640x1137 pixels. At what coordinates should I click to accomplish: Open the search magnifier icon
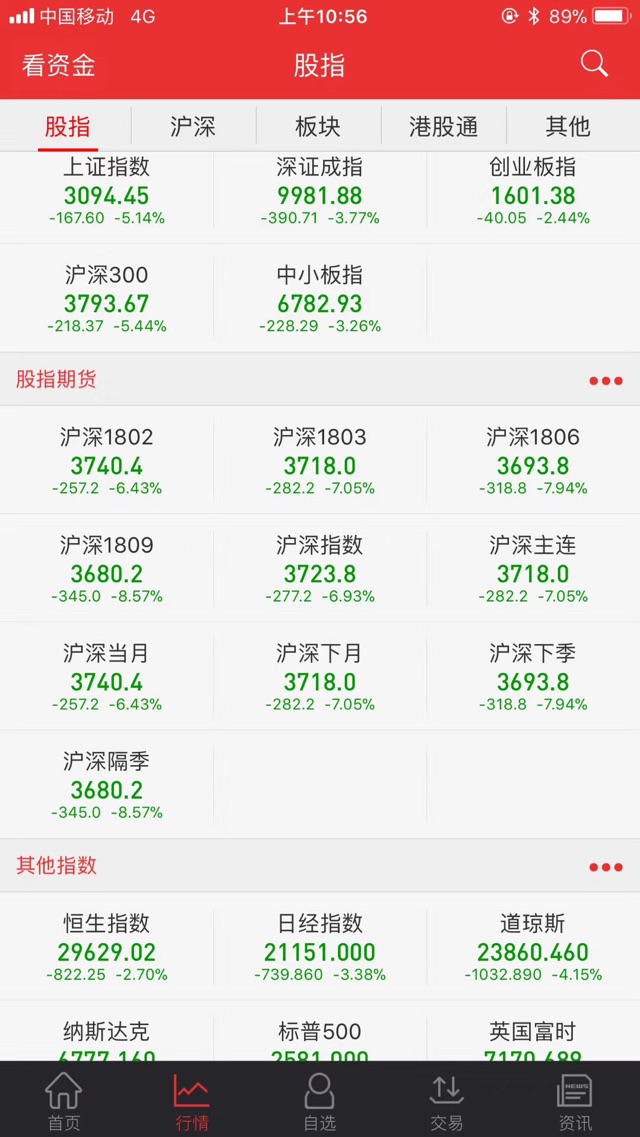pyautogui.click(x=594, y=65)
